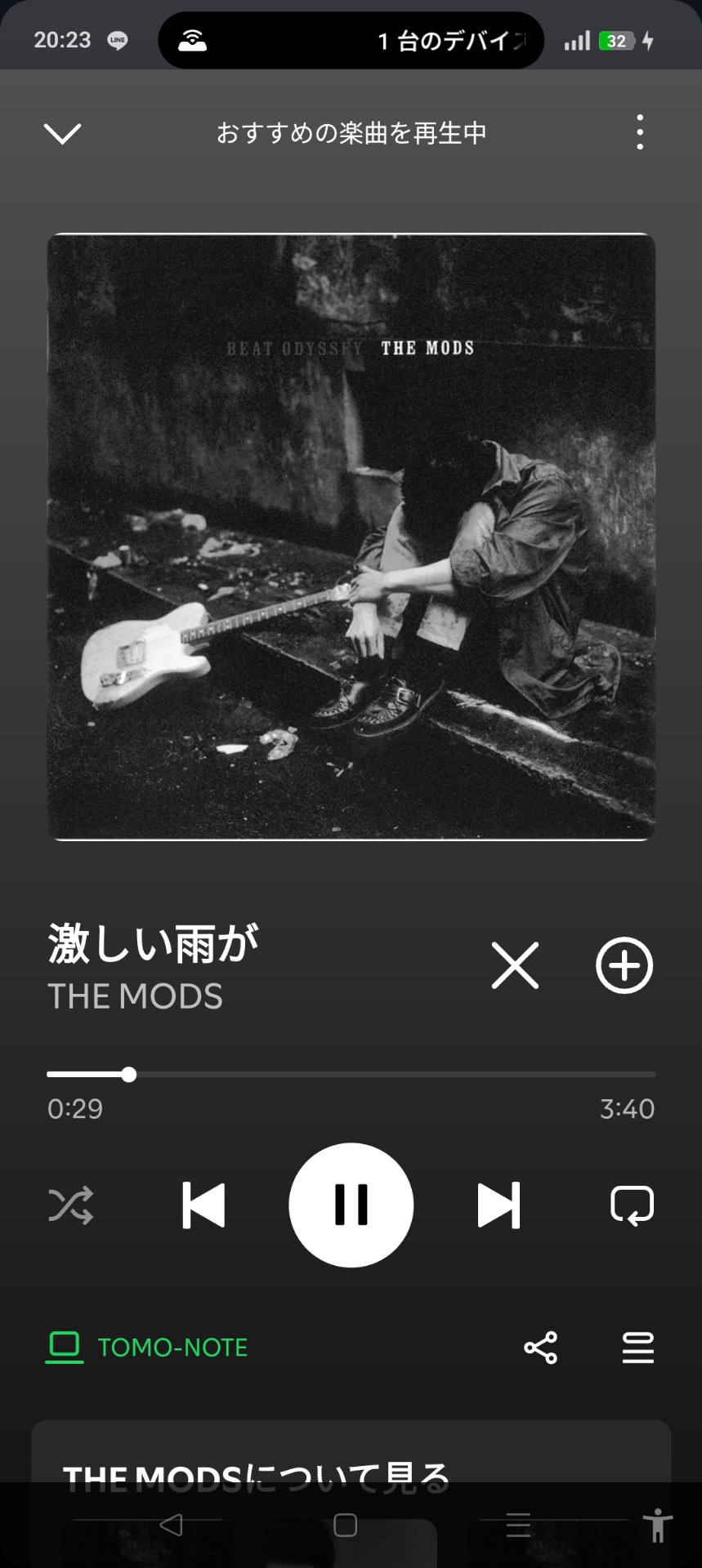Screen dimensions: 702x1568
Task: Collapse the now playing screen
Action: 62,133
